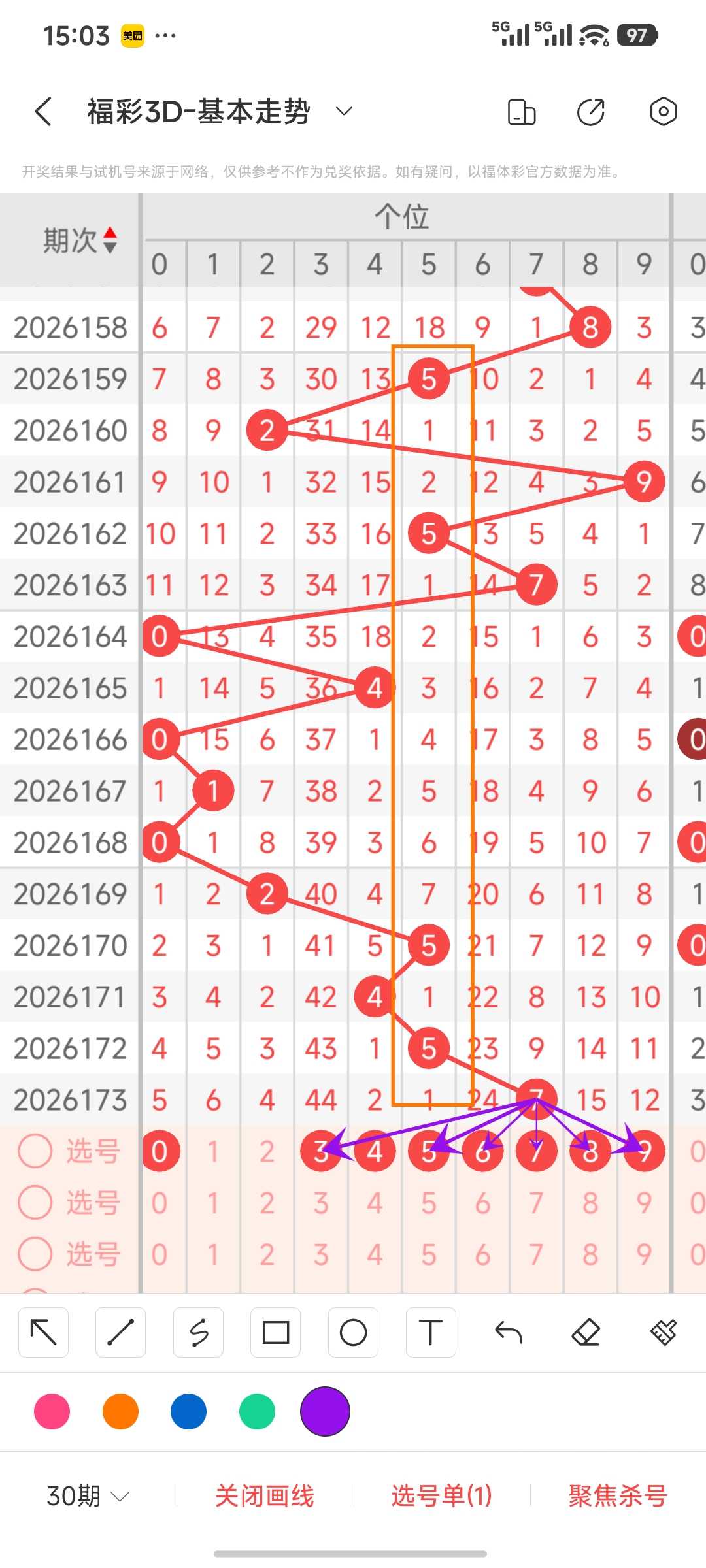
Task: Select the freehand curve drawing tool
Action: [198, 1332]
